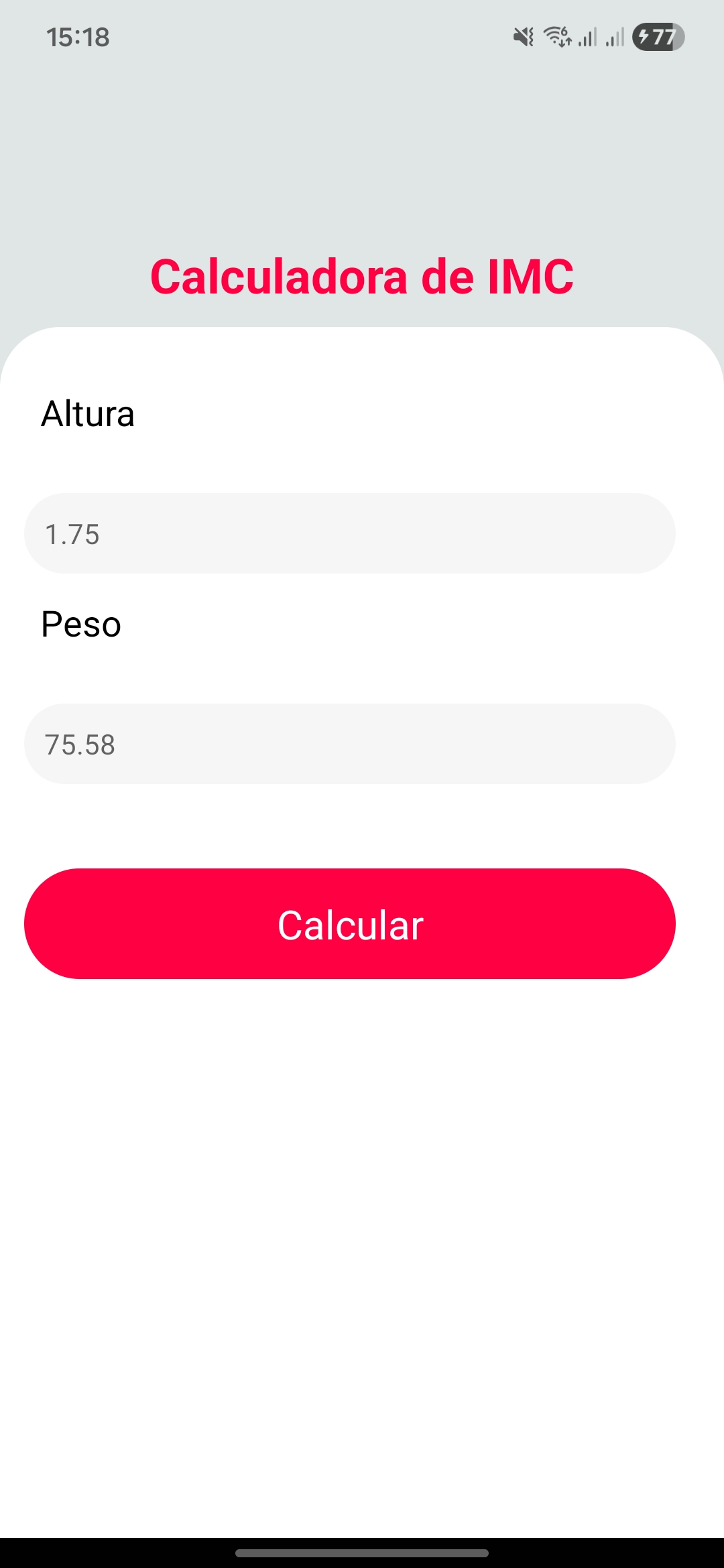Tap the Calcular button label text
The height and width of the screenshot is (1568, 724).
(350, 925)
